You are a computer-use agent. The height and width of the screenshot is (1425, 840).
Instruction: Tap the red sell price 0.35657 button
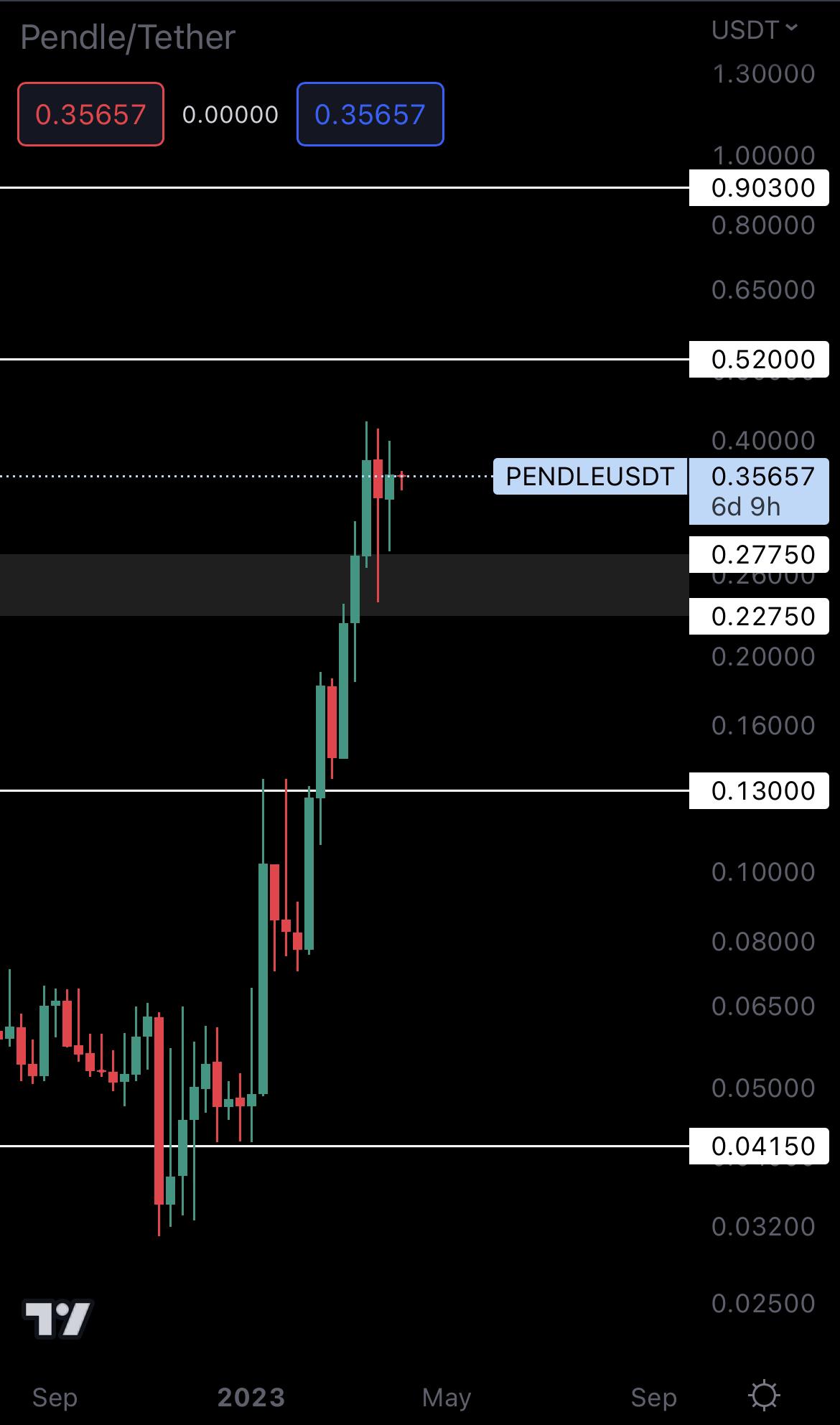[90, 115]
